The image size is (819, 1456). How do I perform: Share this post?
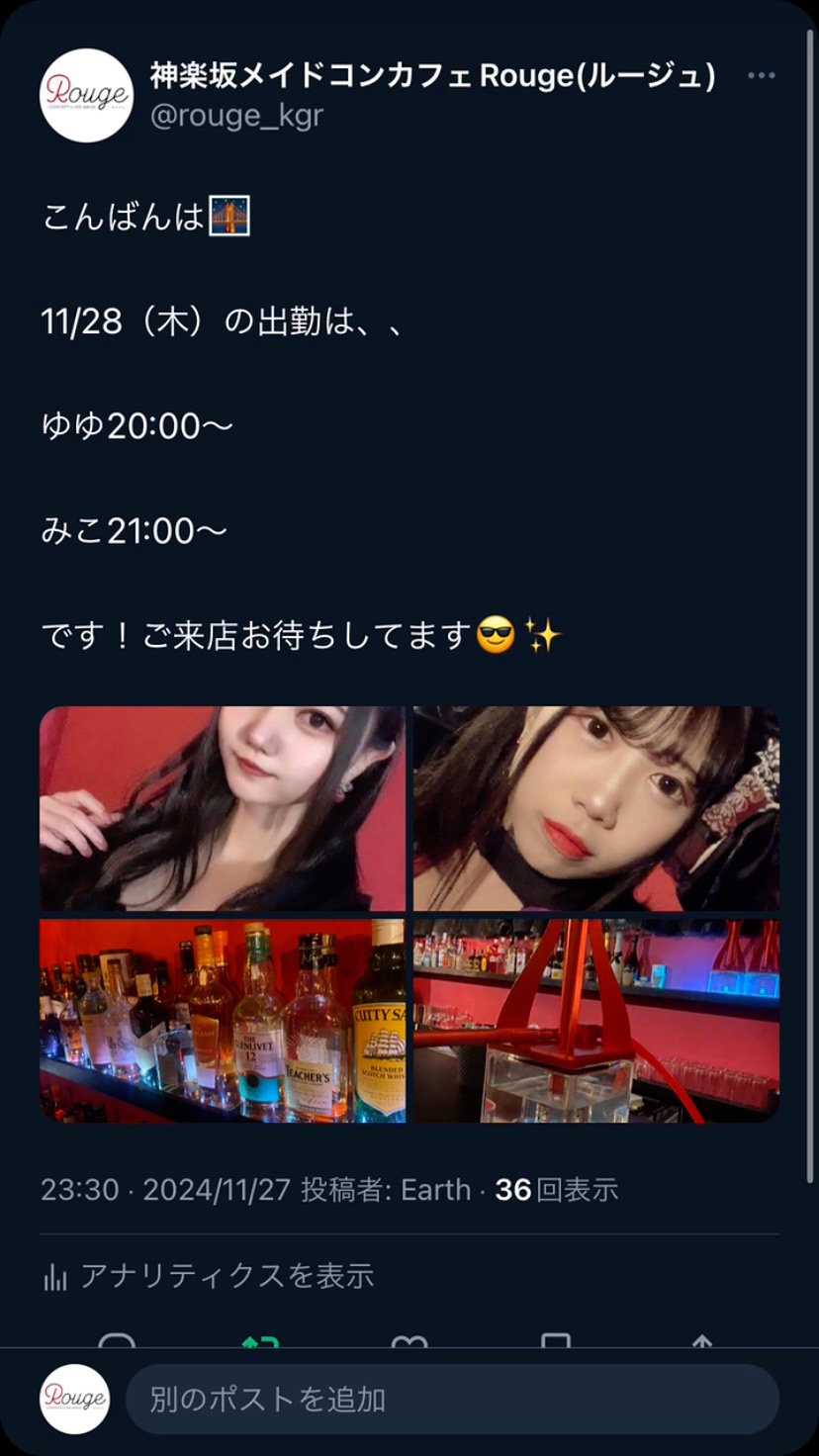point(701,1342)
